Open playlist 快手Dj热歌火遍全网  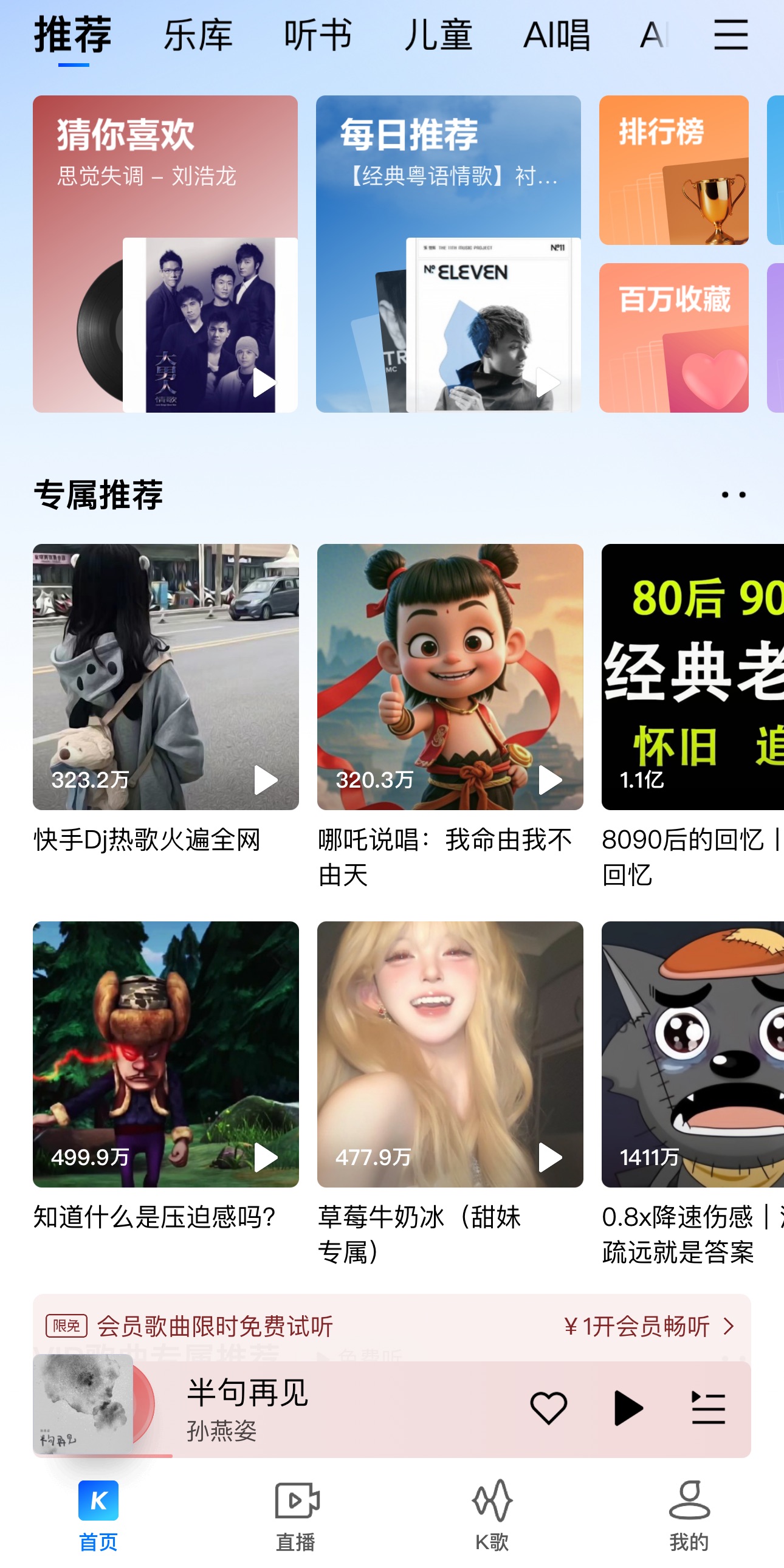[165, 676]
